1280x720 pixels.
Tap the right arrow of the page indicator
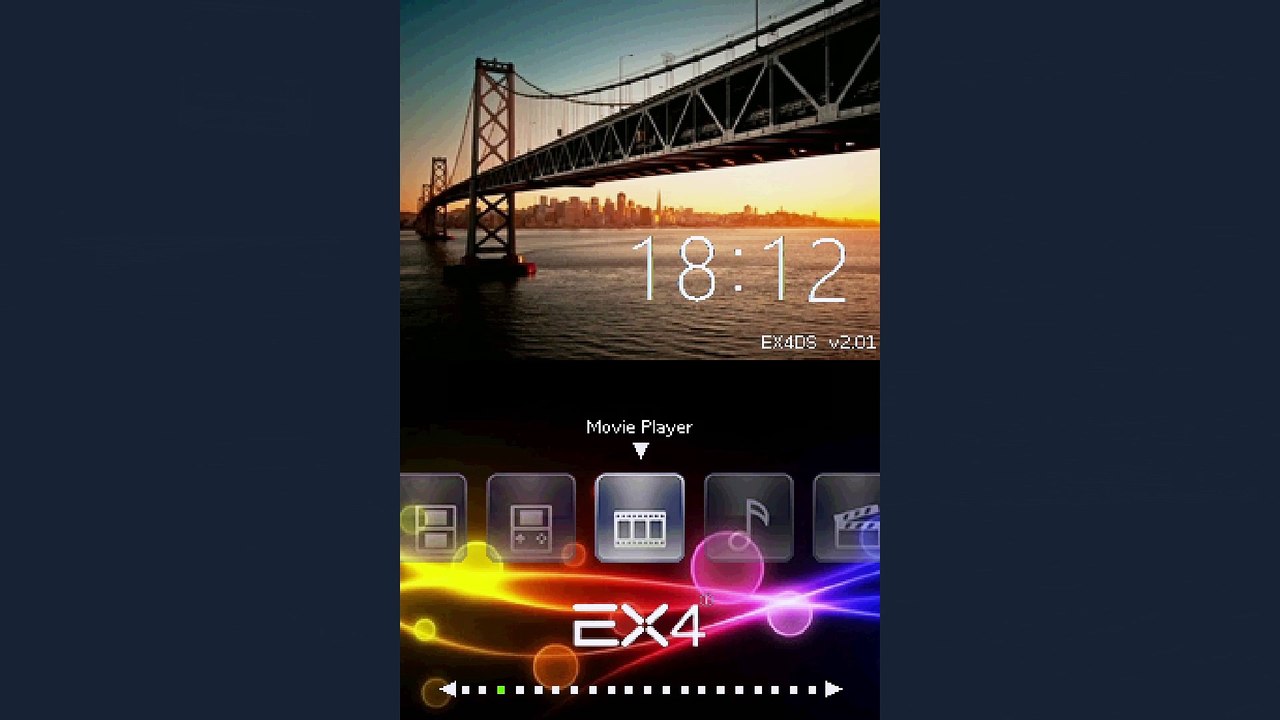pyautogui.click(x=833, y=689)
